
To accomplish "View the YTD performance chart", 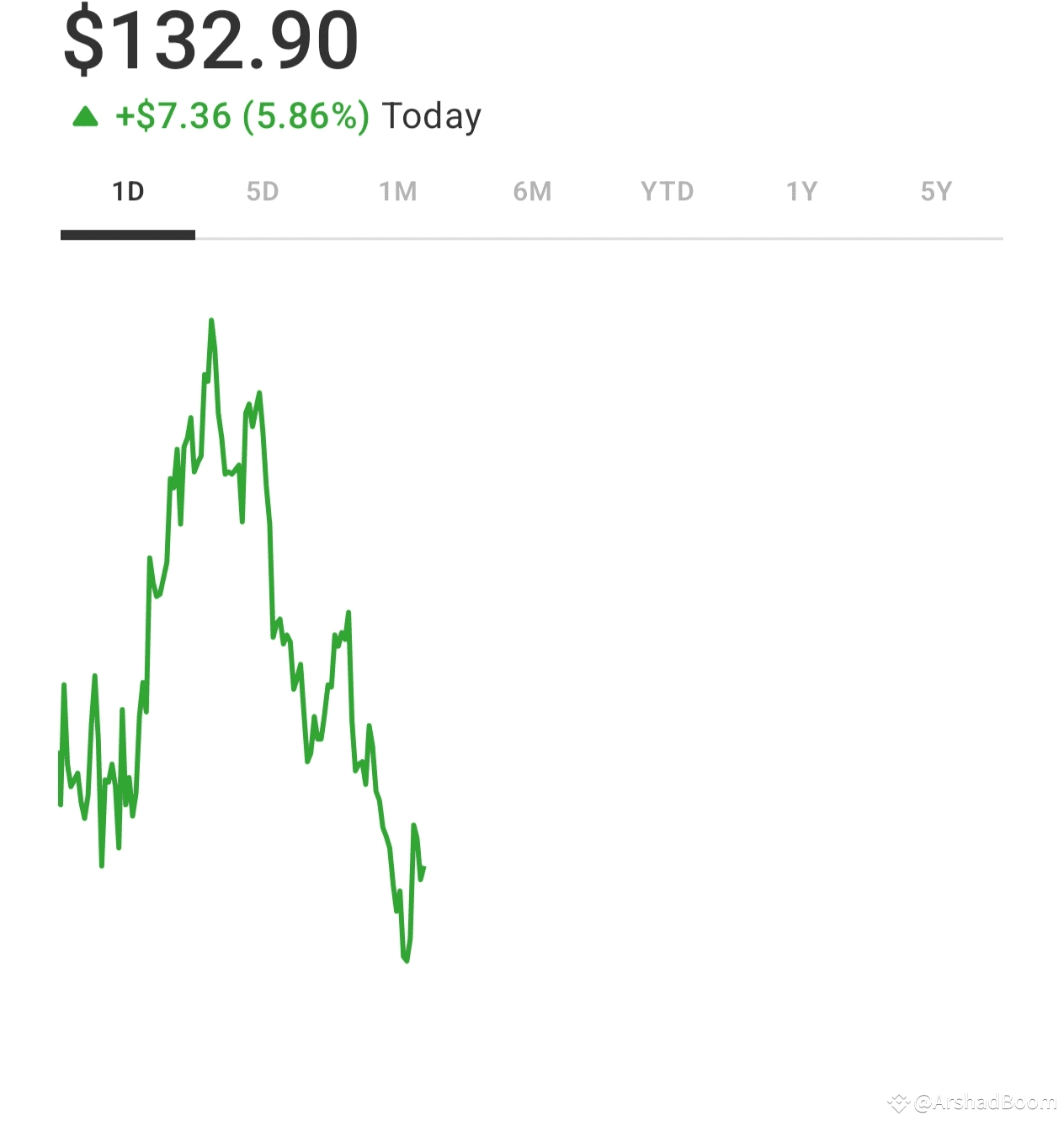I will click(667, 192).
